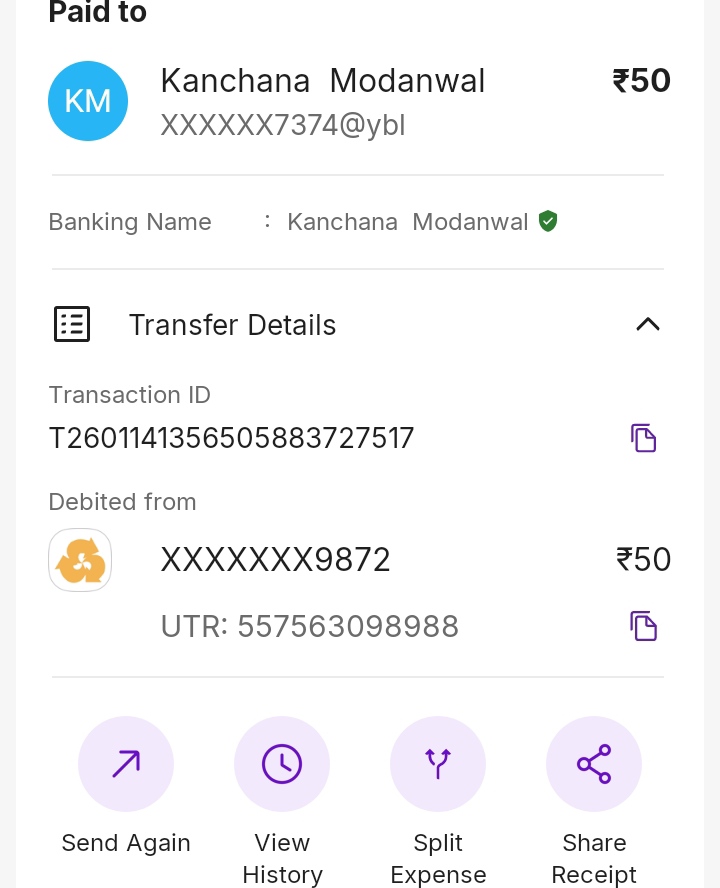Select Split Expense

pos(438,765)
